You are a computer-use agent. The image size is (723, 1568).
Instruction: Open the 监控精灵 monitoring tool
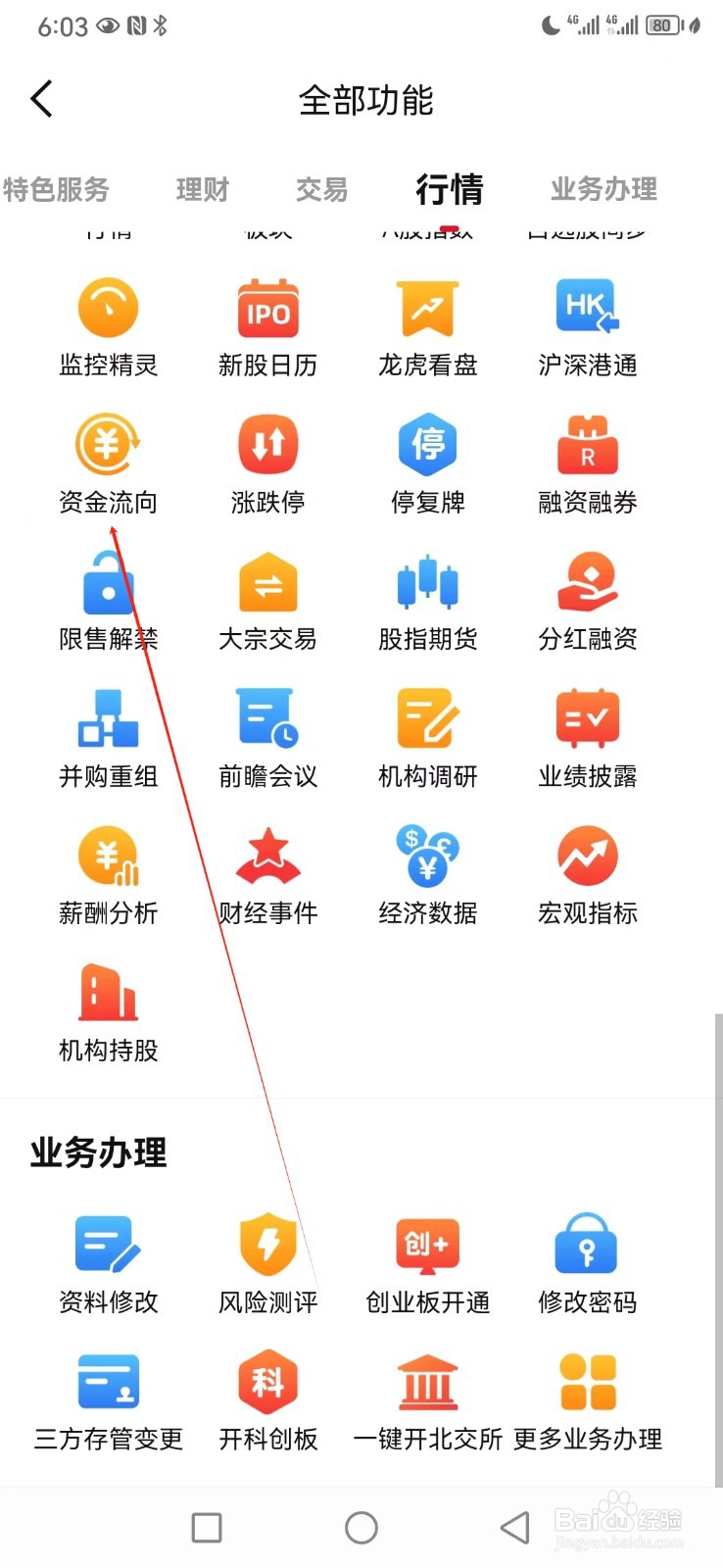pyautogui.click(x=108, y=323)
